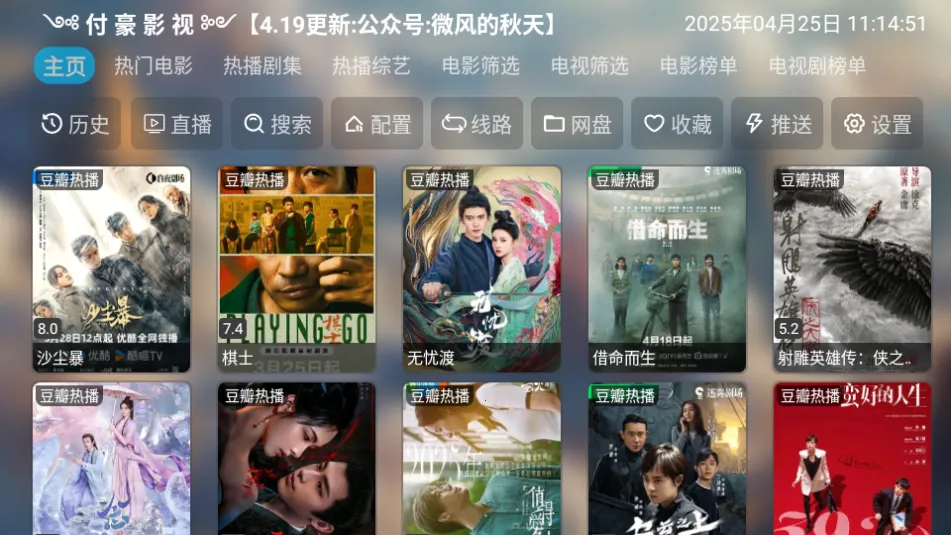Switch to the 热播剧集 tab
The image size is (951, 535).
(262, 67)
